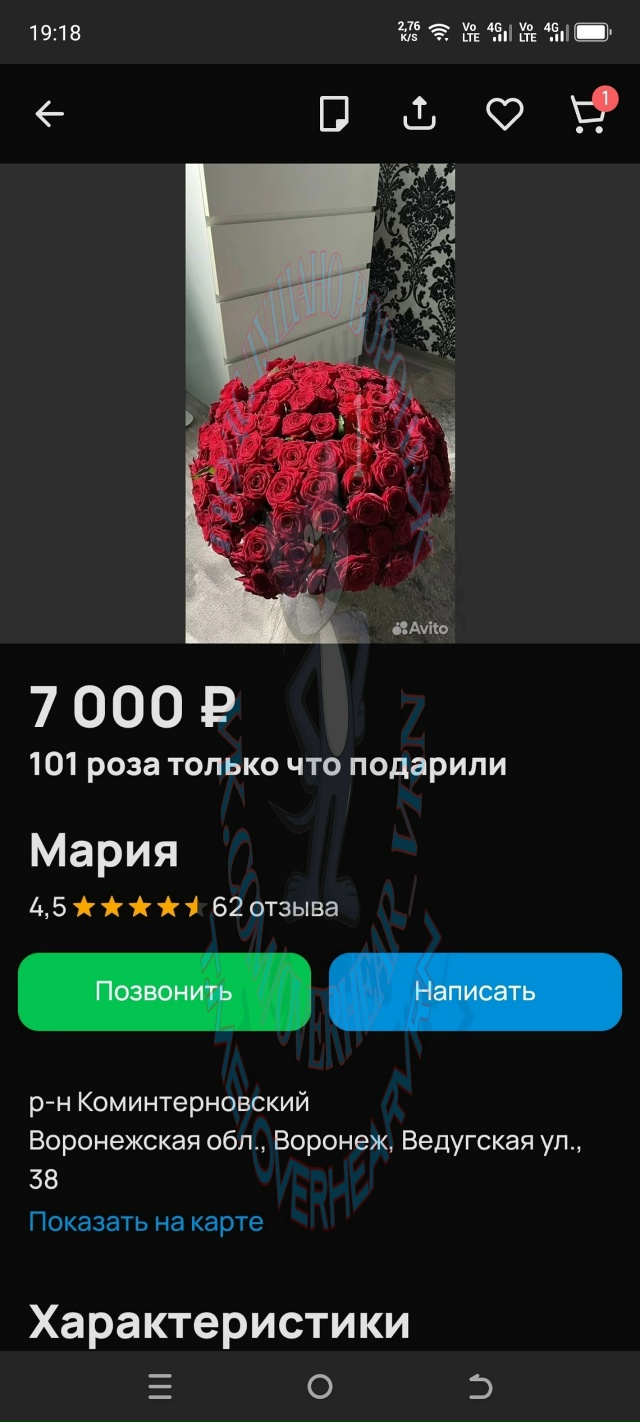The image size is (640, 1422).
Task: Message the seller via Написать
Action: (x=475, y=991)
